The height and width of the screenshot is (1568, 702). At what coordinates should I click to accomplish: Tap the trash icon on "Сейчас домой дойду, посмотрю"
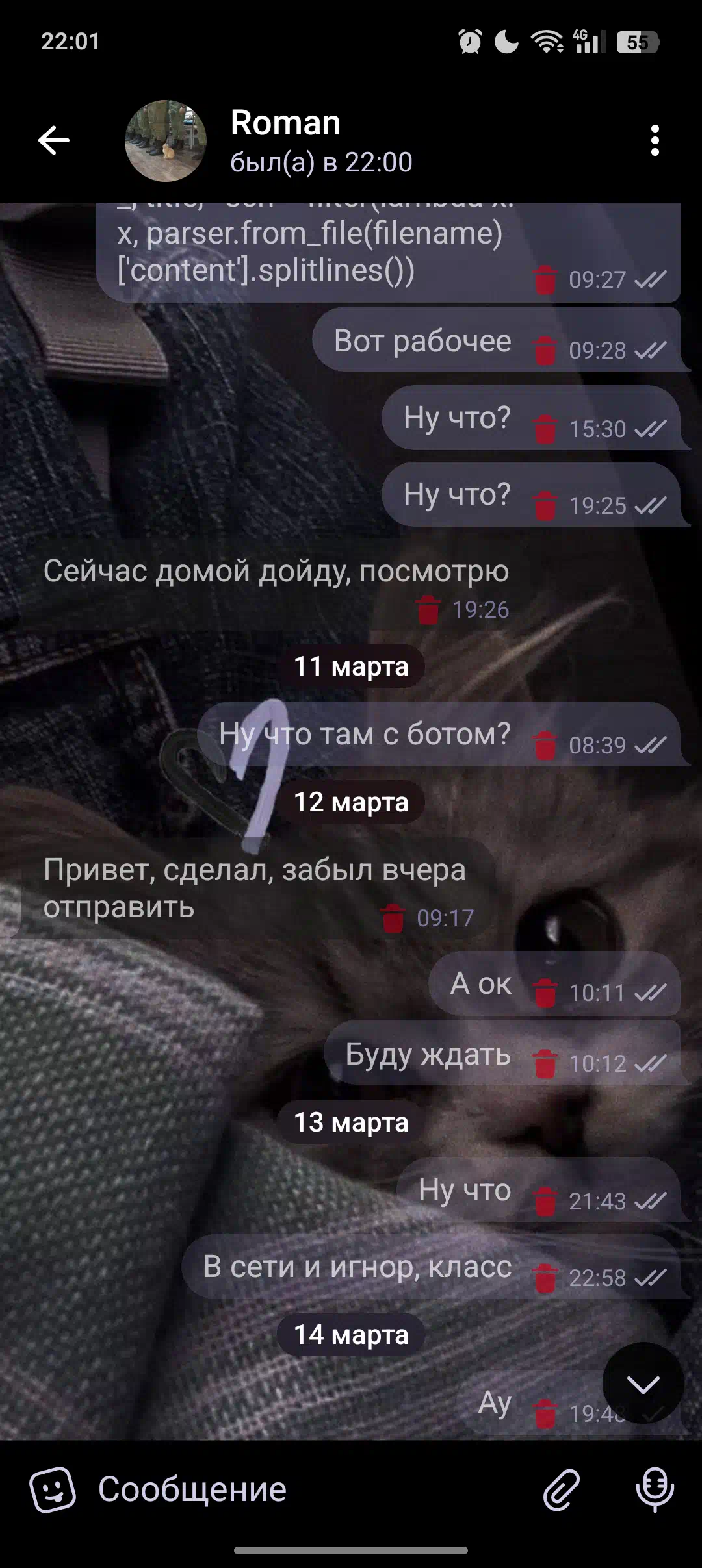[428, 610]
